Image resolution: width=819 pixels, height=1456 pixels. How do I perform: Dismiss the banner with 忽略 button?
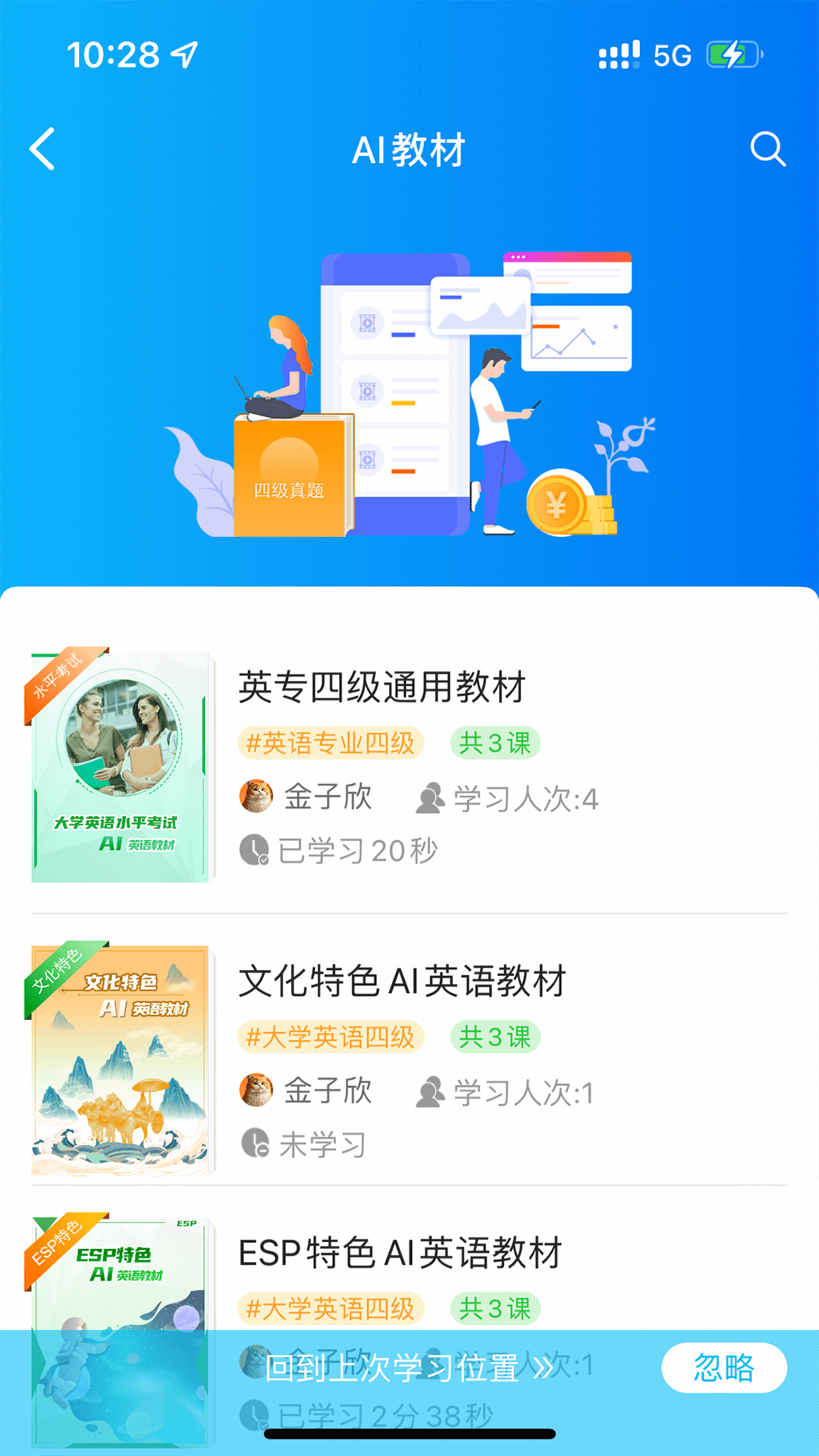tap(723, 1365)
